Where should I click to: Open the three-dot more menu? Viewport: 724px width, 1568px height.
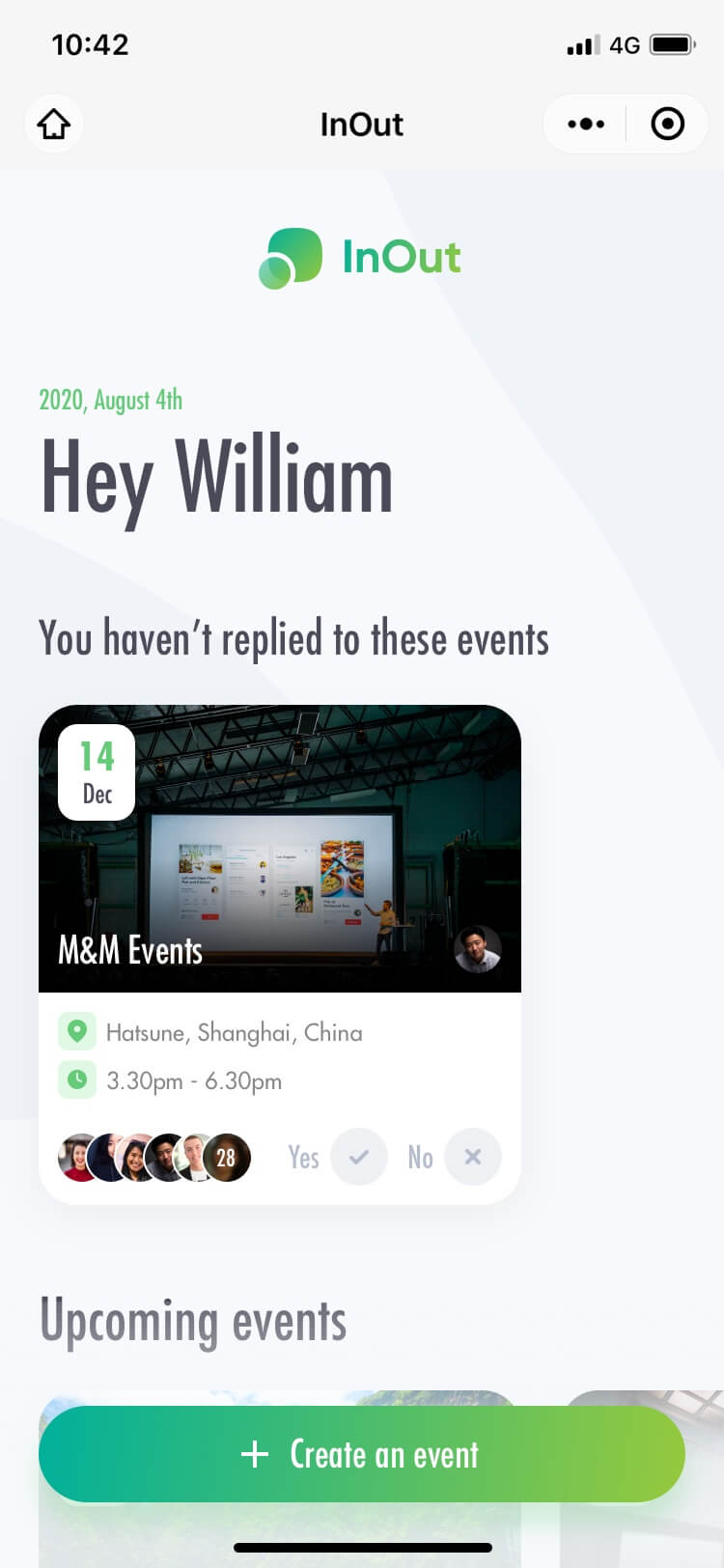(586, 124)
